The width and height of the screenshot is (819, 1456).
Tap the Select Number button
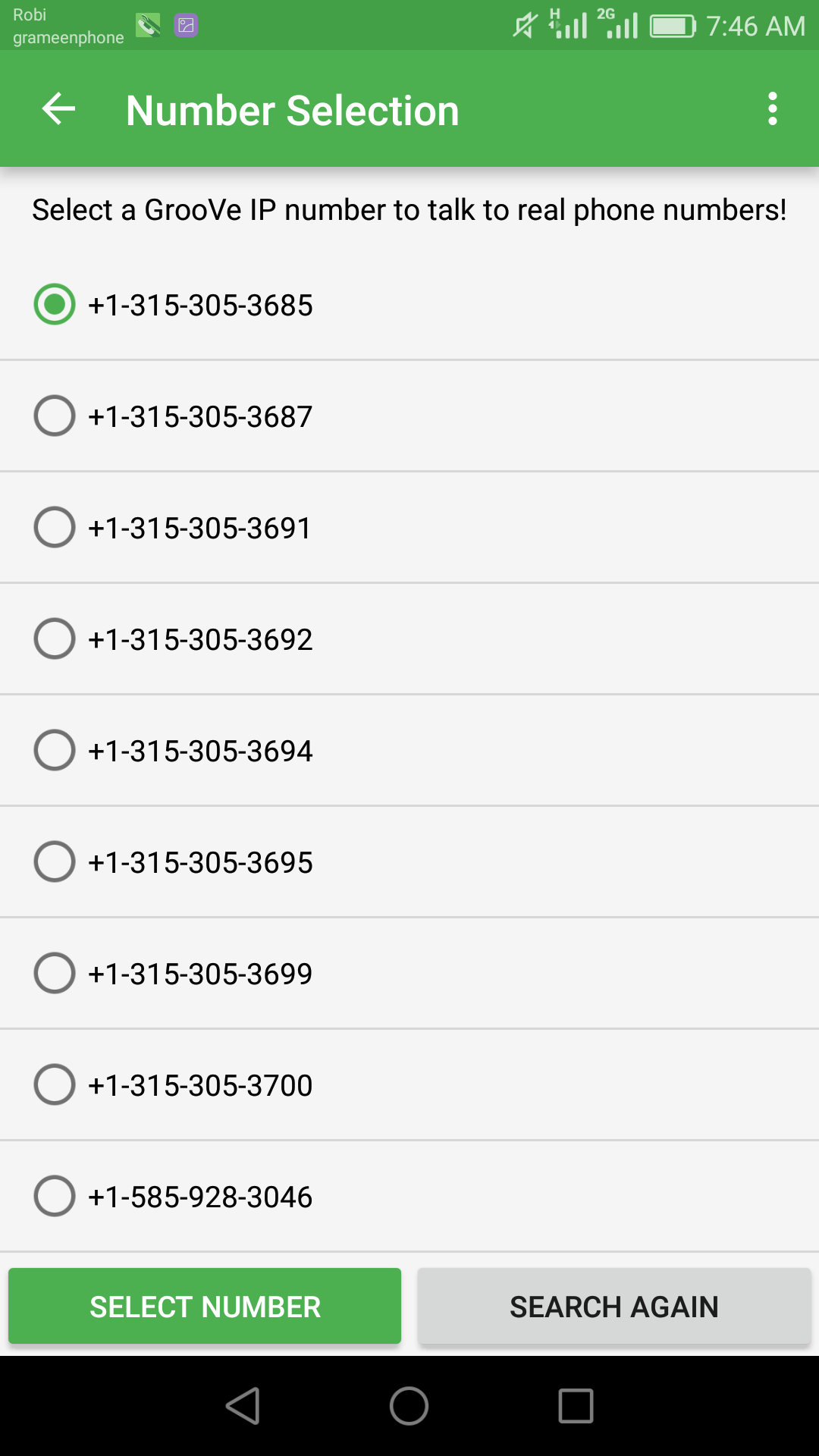tap(205, 1307)
